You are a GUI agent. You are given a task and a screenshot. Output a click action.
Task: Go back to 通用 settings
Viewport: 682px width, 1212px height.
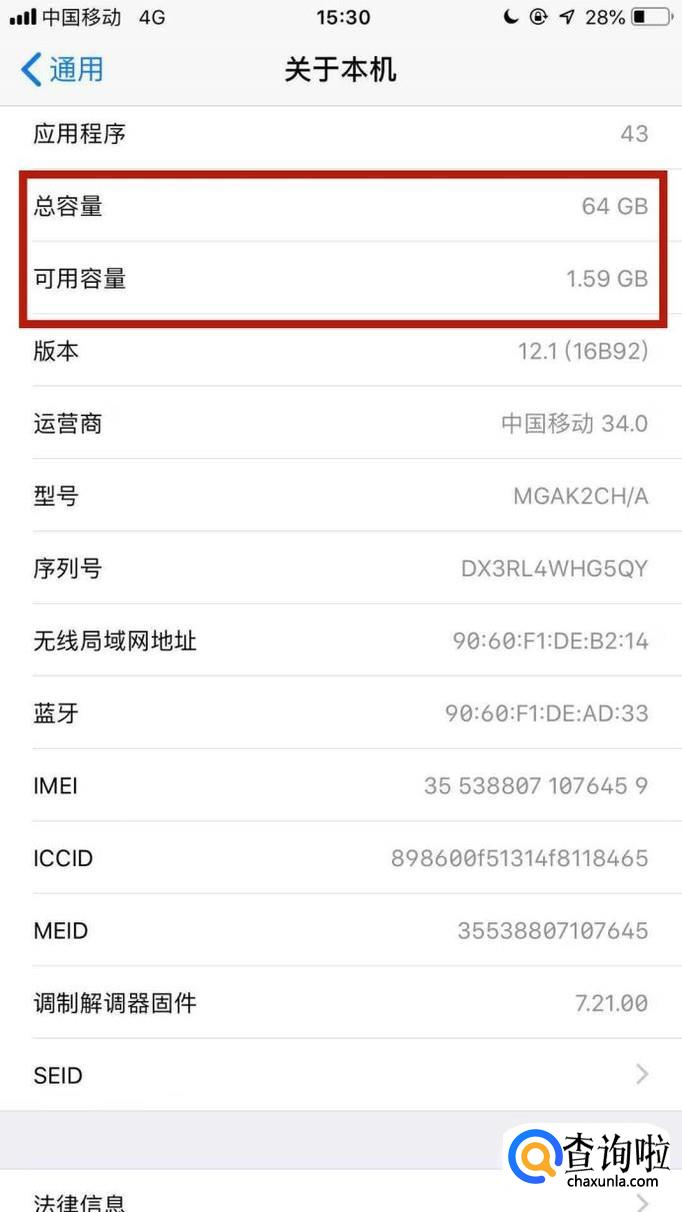[62, 69]
